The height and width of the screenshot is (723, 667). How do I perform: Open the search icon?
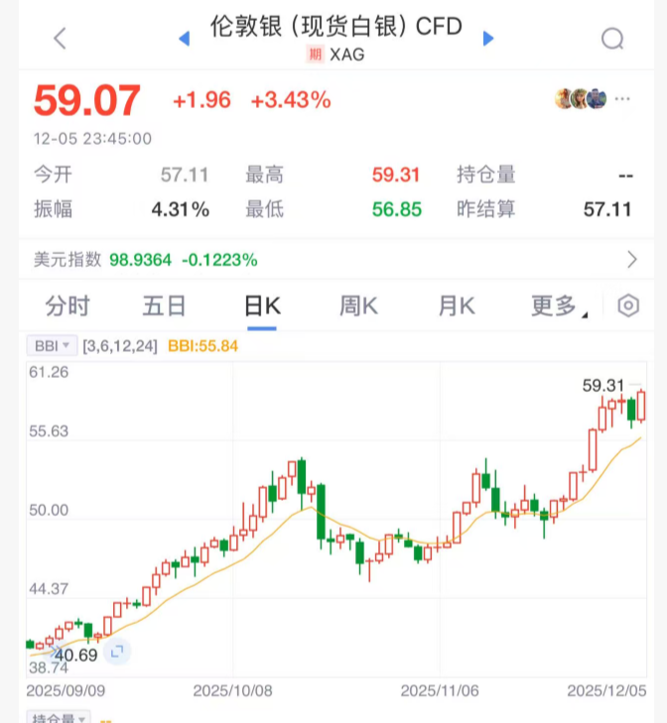tap(612, 39)
